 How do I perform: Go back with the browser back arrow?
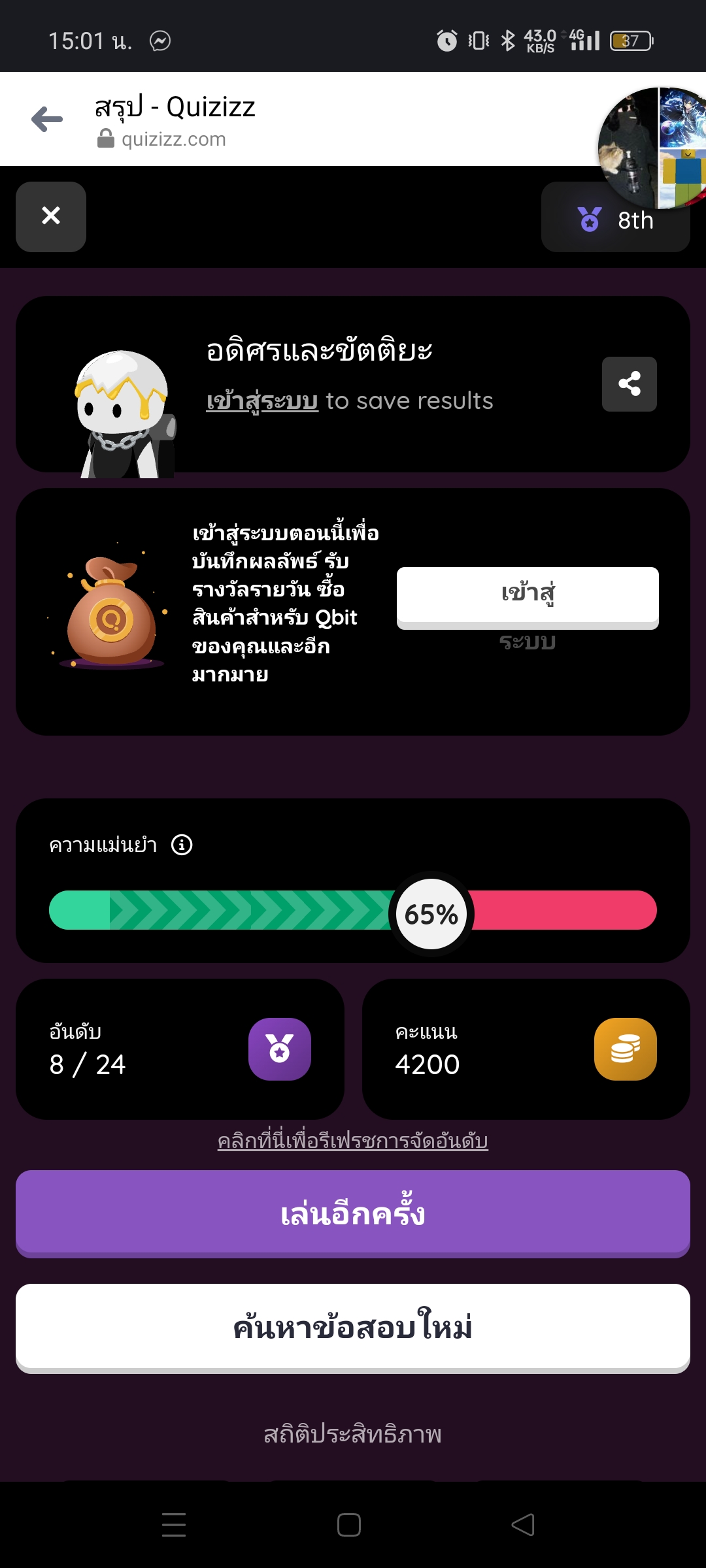[47, 119]
